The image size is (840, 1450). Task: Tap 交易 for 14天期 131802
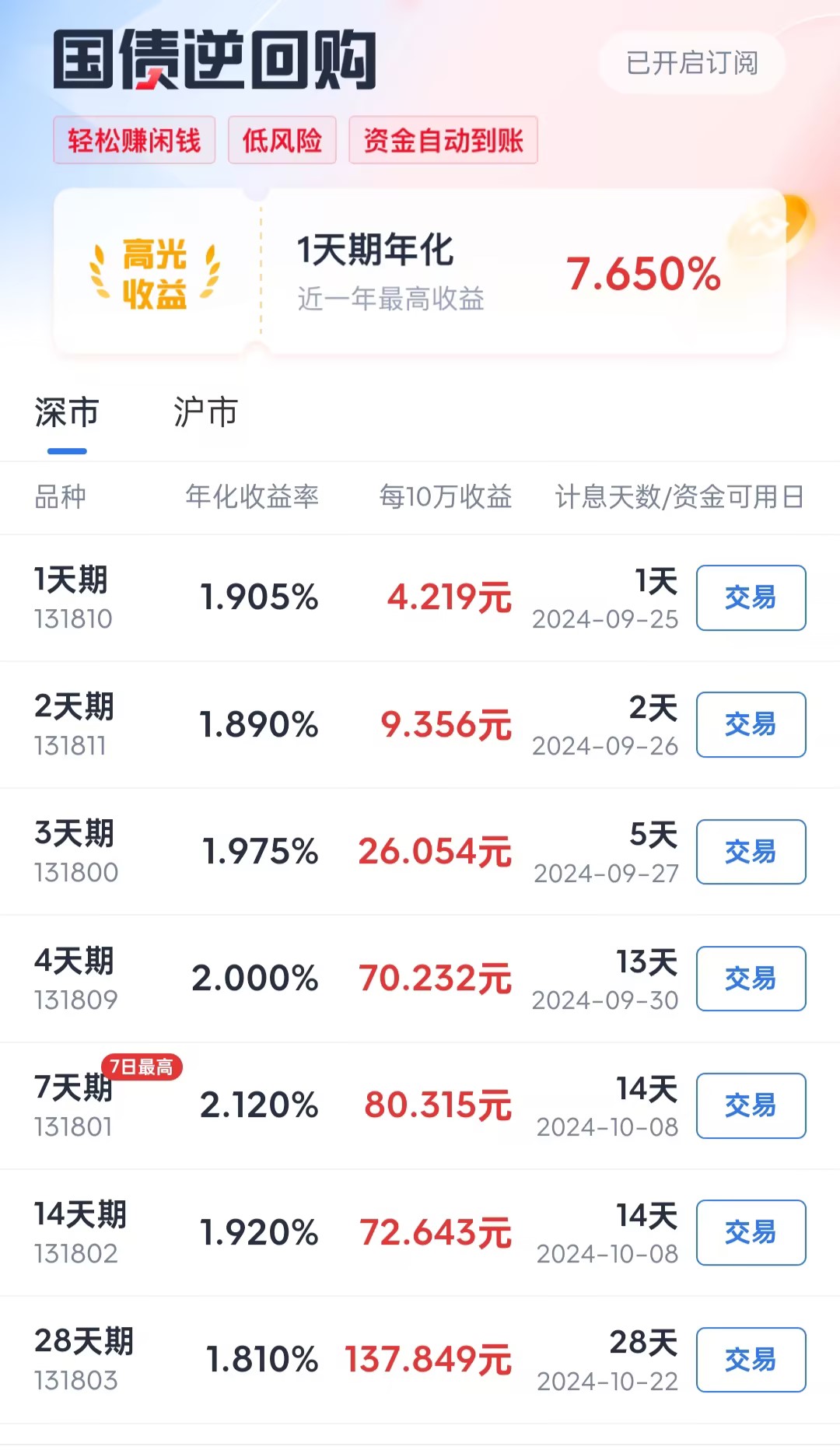[751, 1232]
